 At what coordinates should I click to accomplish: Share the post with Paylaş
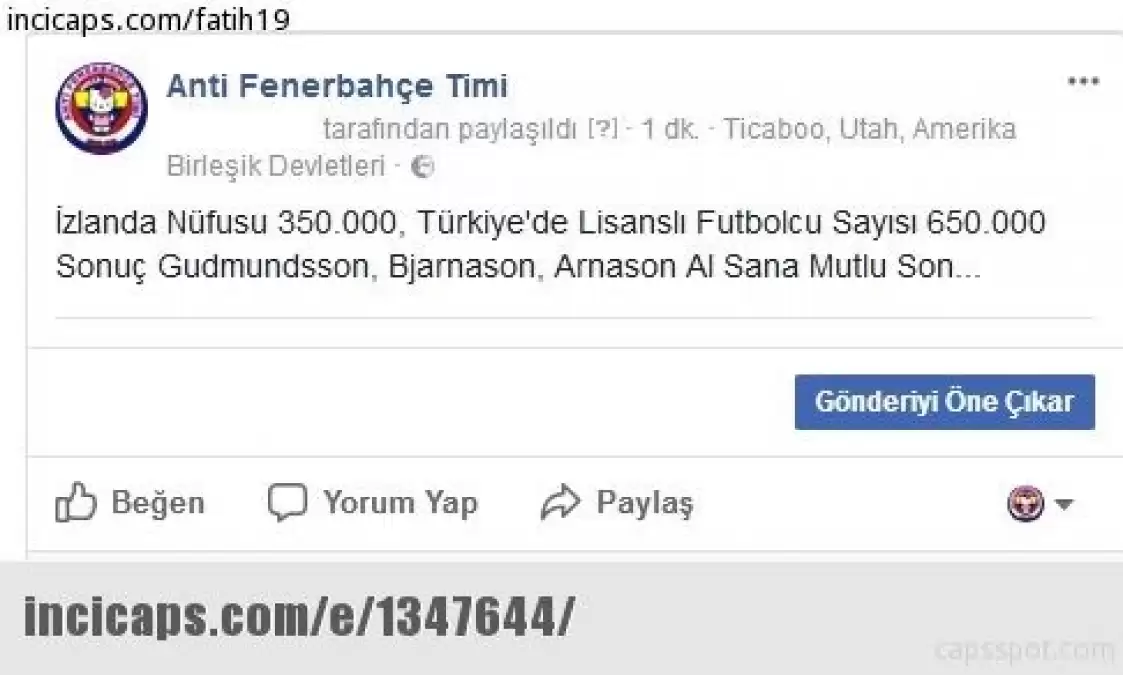pos(617,502)
